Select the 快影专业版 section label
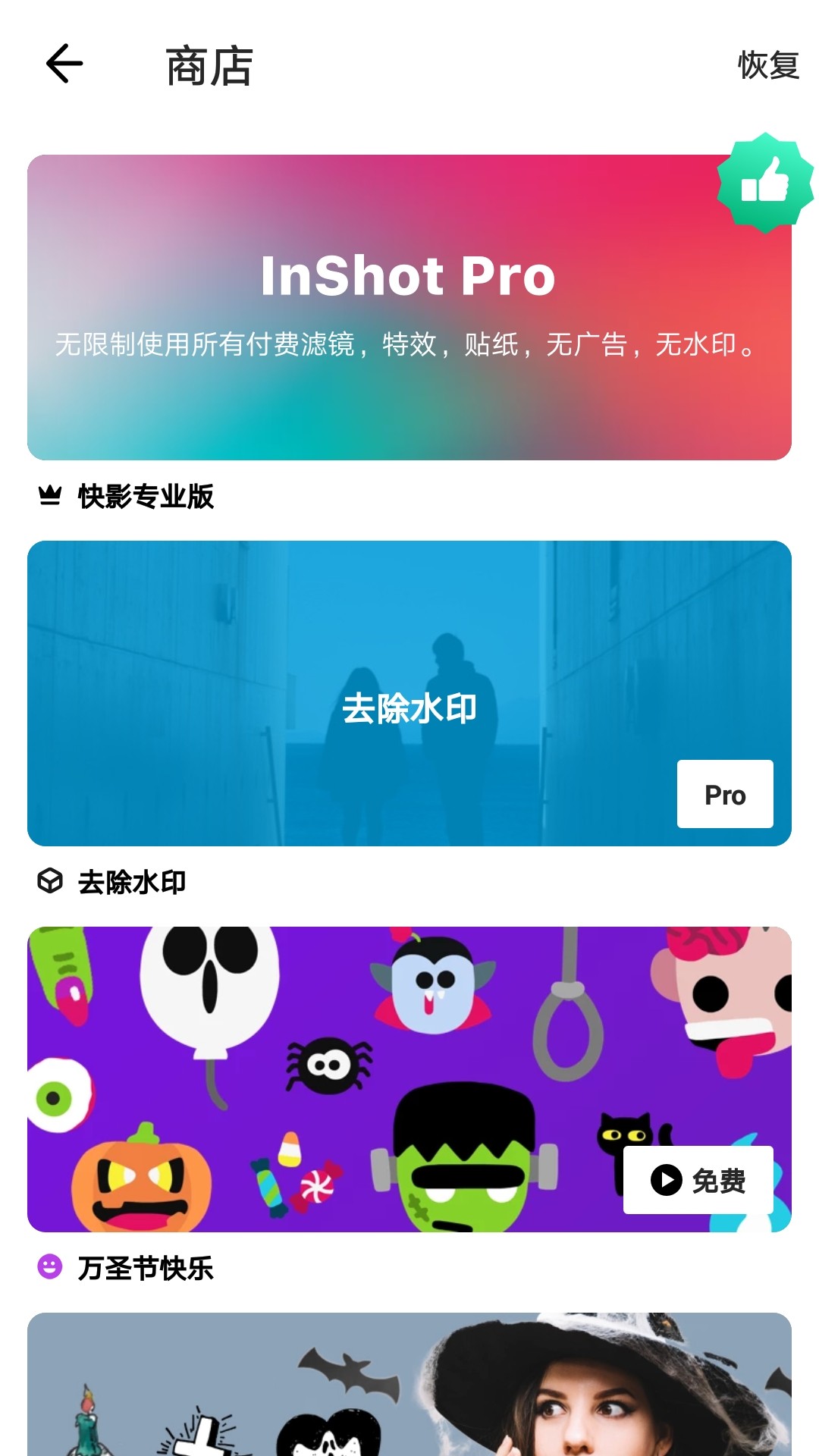819x1456 pixels. [x=144, y=497]
